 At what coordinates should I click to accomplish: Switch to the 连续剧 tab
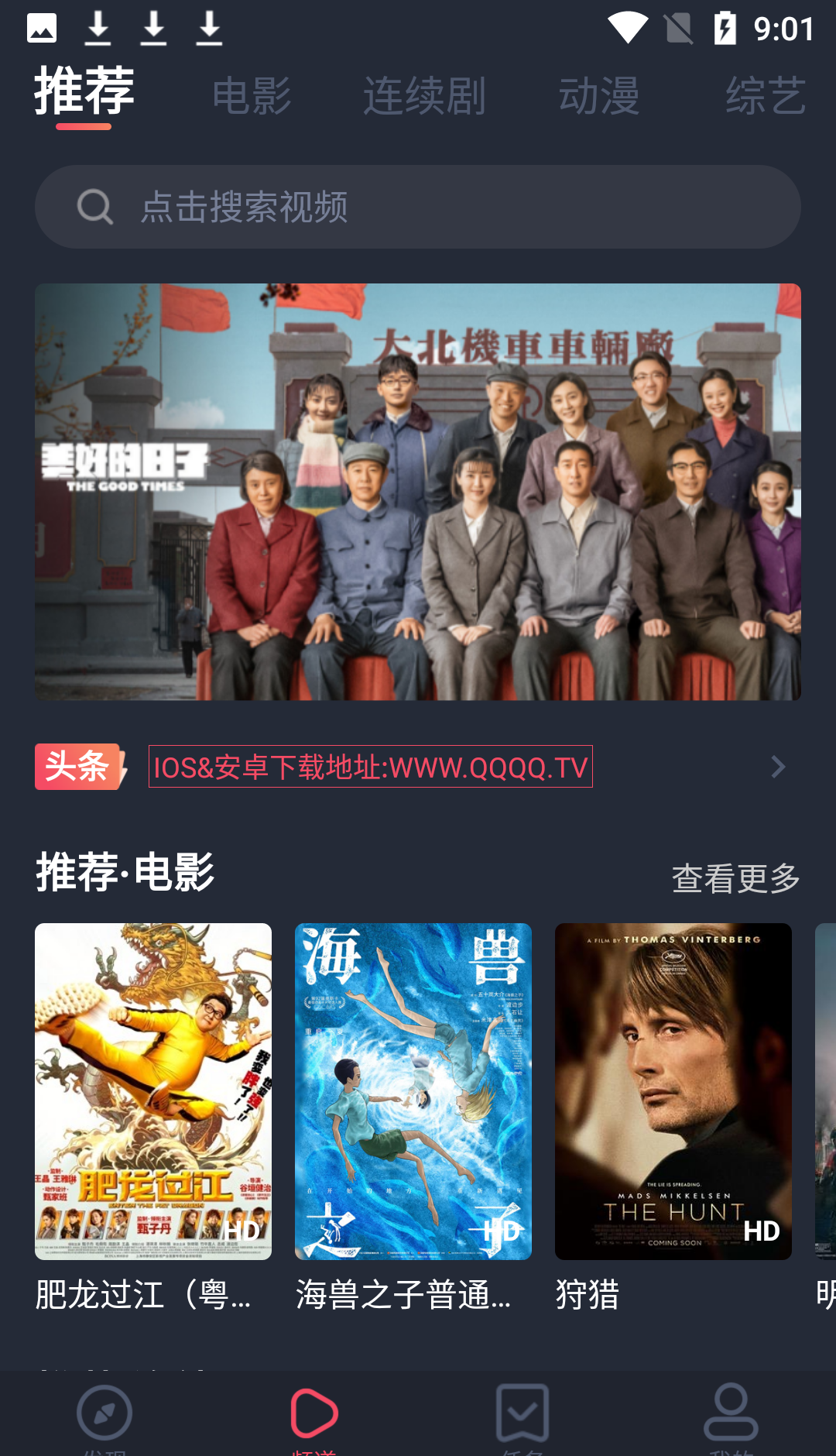coord(425,95)
